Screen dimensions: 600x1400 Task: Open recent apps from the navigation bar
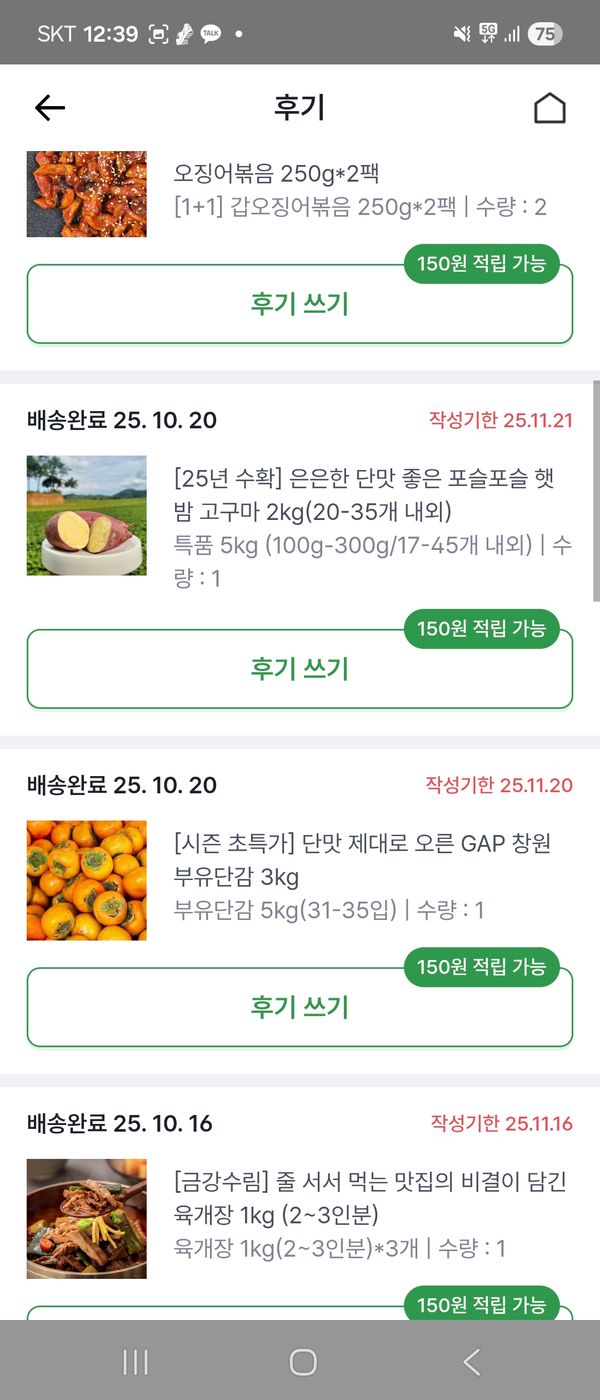135,1361
